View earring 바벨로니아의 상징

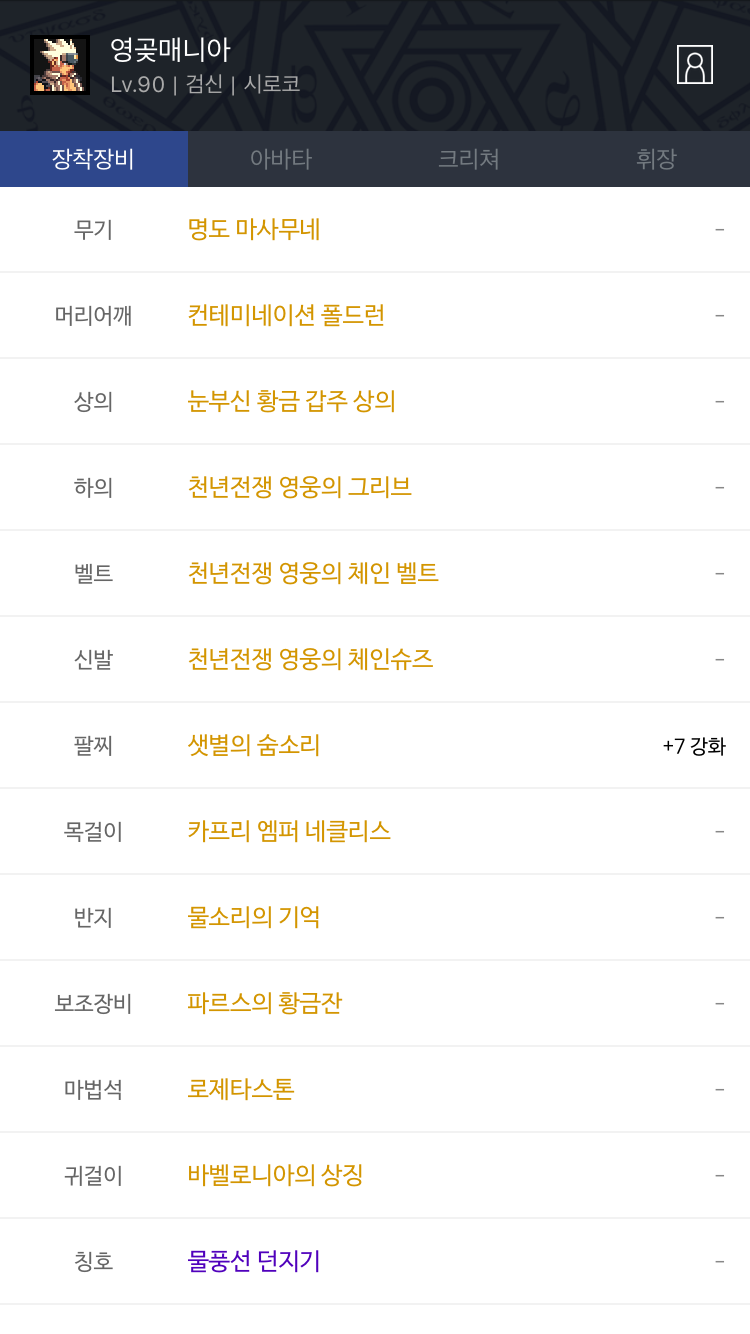(x=275, y=1176)
